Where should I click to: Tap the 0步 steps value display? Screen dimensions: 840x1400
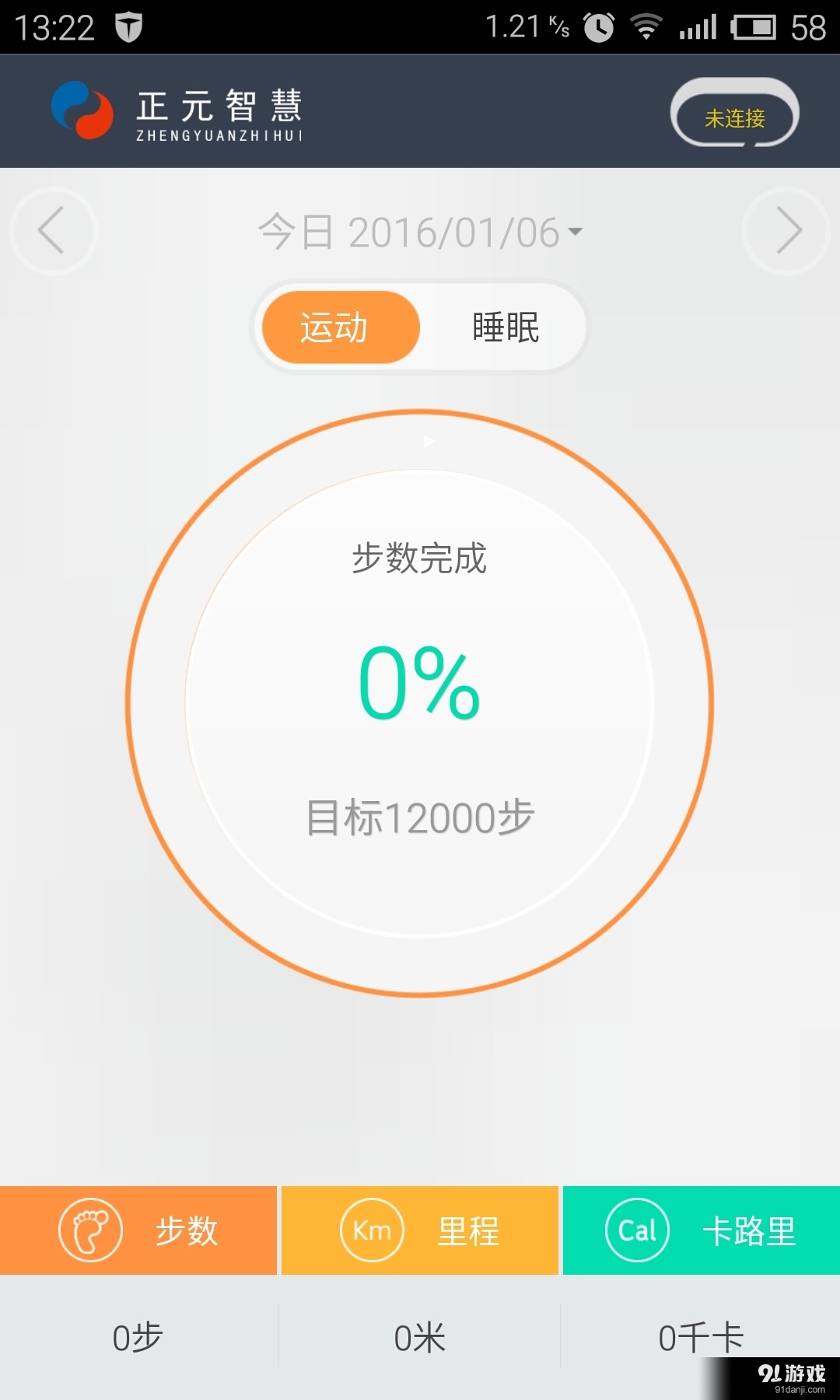coord(137,1335)
